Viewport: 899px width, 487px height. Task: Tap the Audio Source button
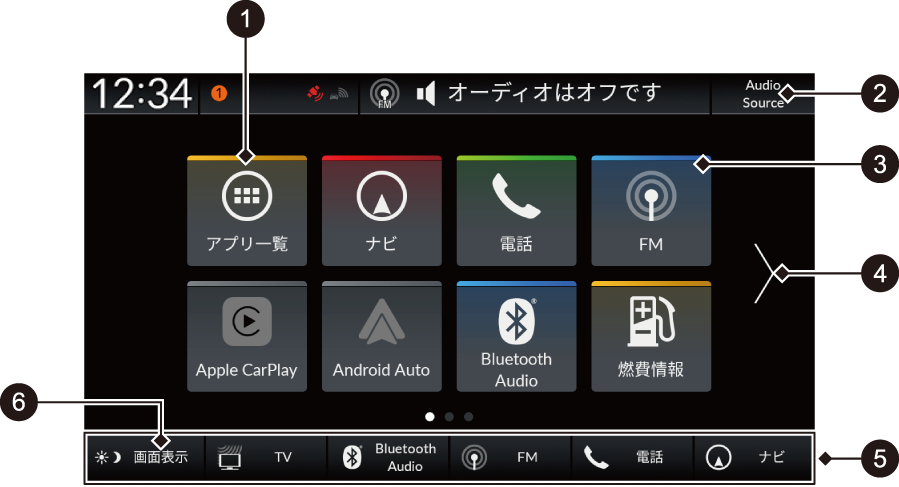tap(762, 94)
